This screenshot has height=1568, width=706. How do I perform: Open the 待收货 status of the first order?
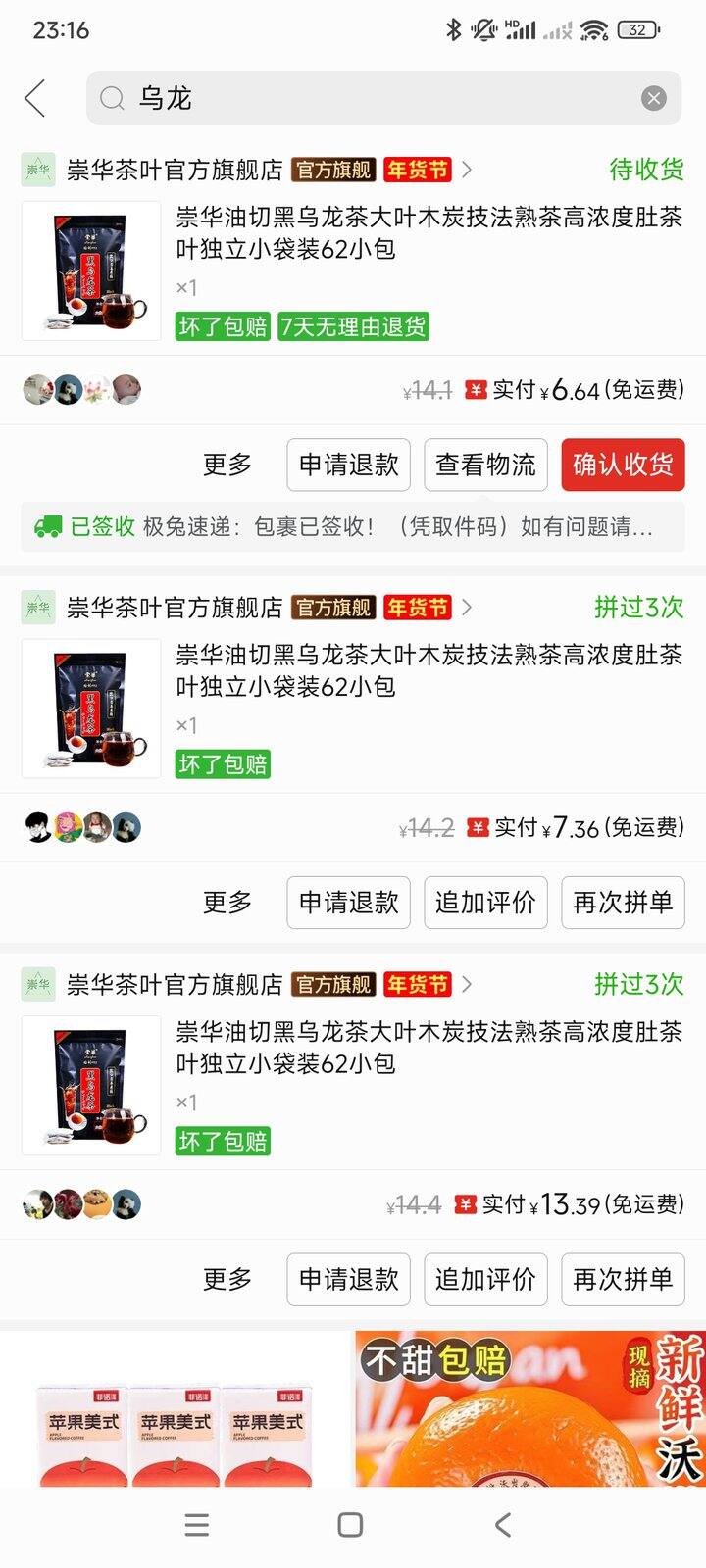[x=644, y=169]
